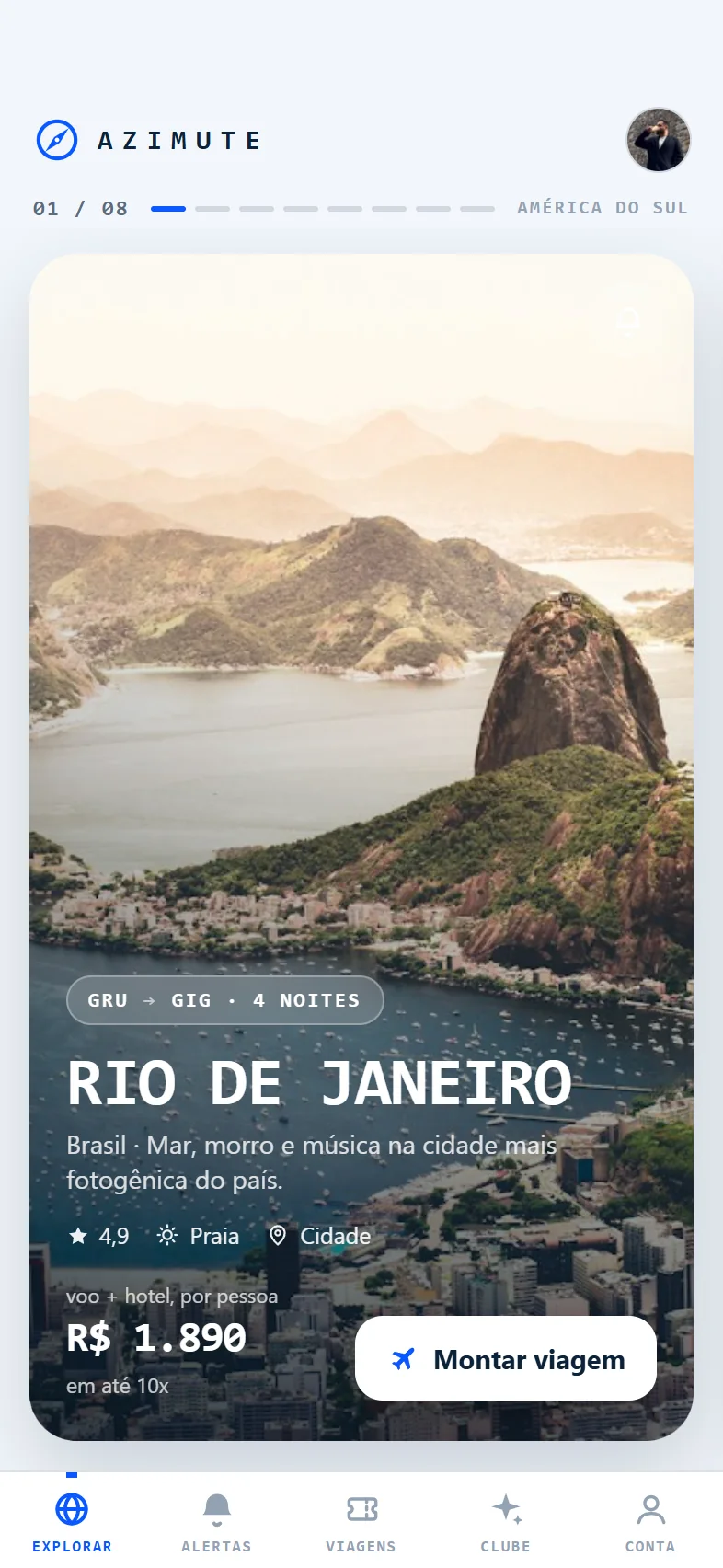
Task: Switch to the Clube tab
Action: point(506,1522)
